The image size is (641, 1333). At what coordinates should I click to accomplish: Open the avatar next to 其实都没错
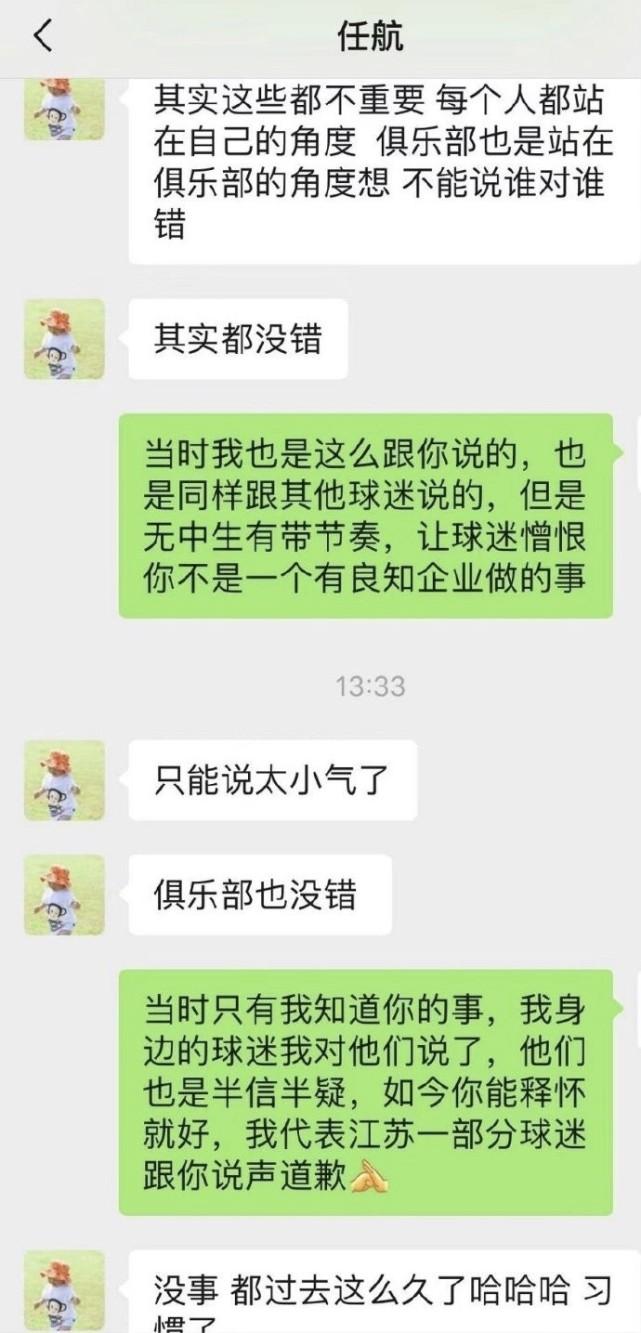(64, 339)
